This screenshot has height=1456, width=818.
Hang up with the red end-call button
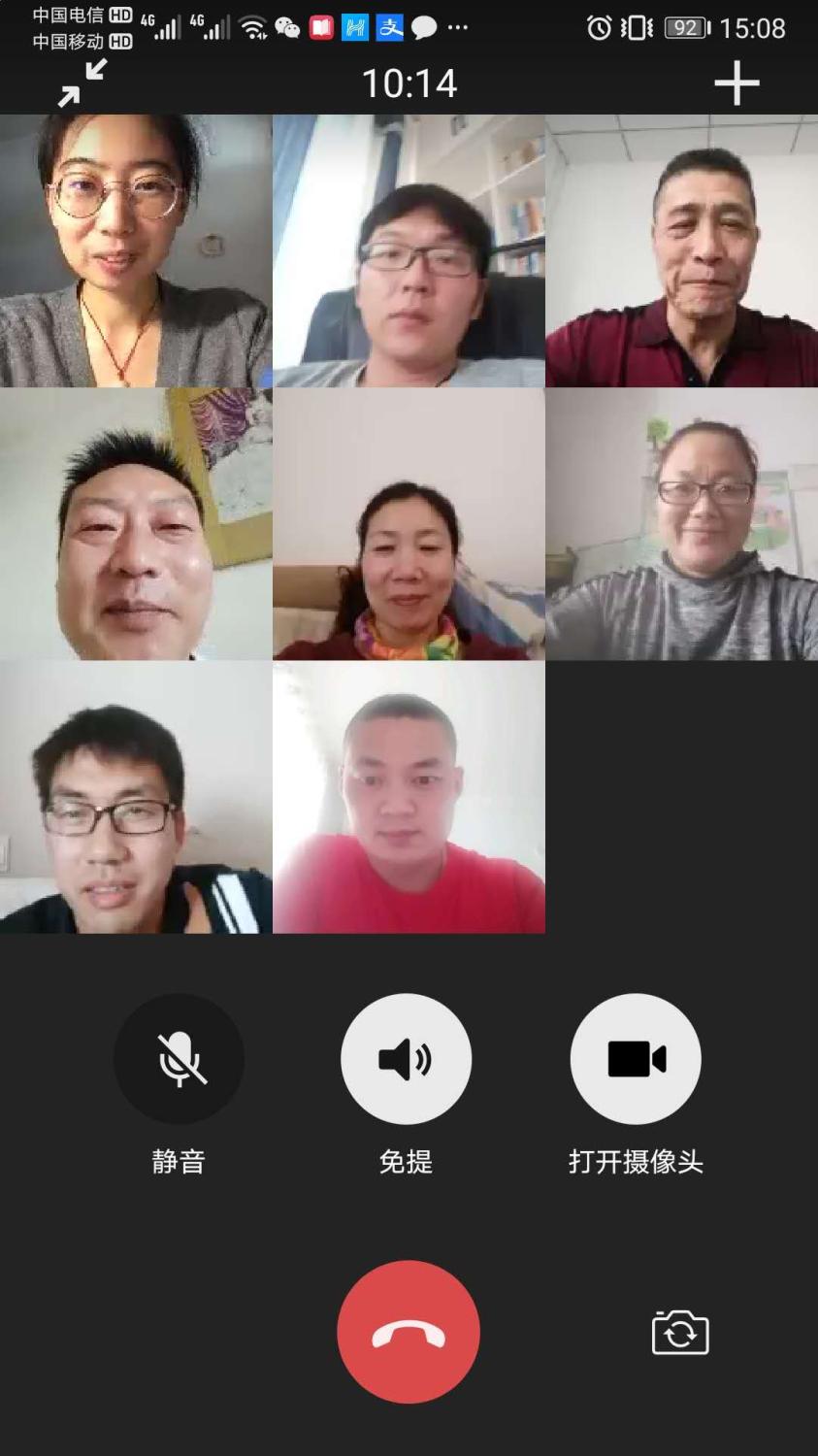(x=409, y=1332)
